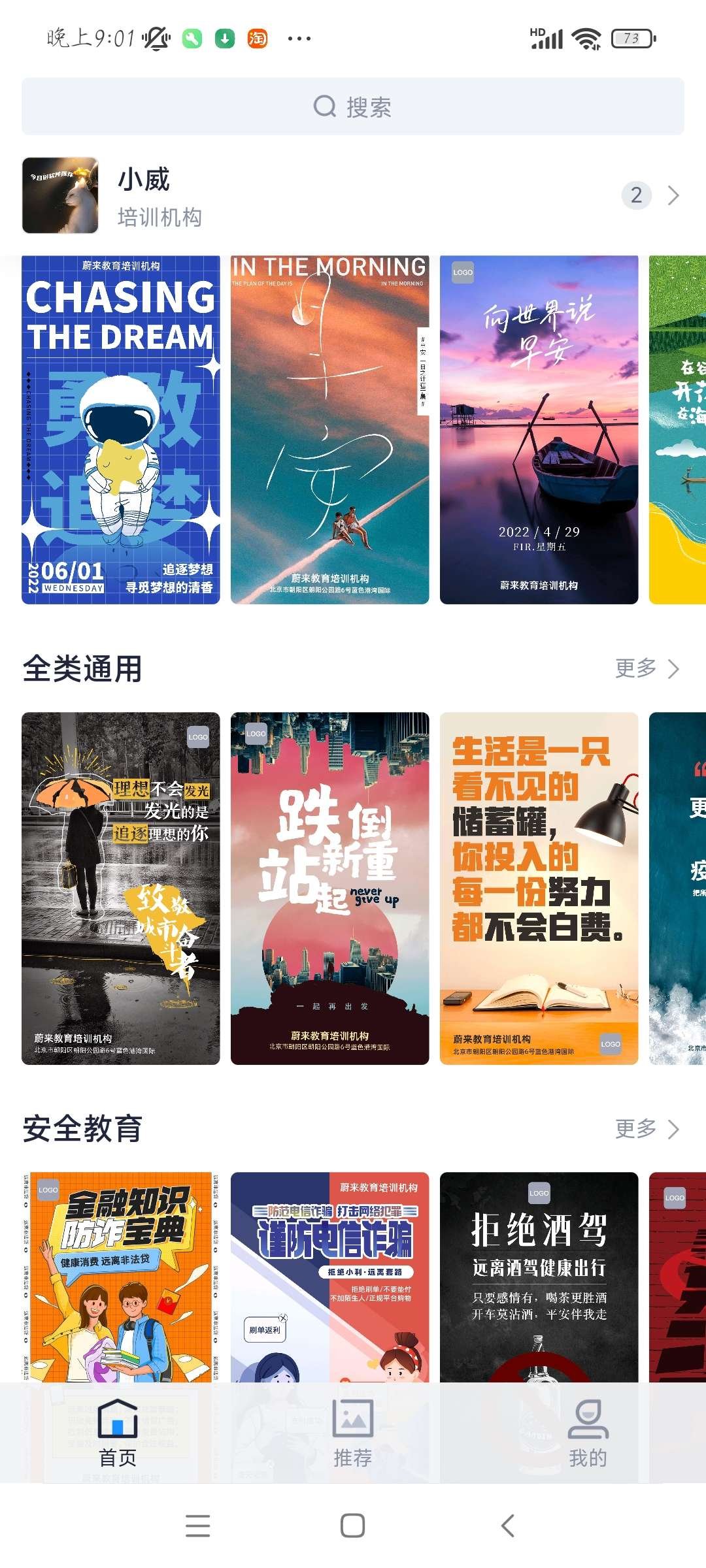This screenshot has height=1568, width=706.
Task: Open the 小威 培训机构 profile row
Action: [x=353, y=195]
